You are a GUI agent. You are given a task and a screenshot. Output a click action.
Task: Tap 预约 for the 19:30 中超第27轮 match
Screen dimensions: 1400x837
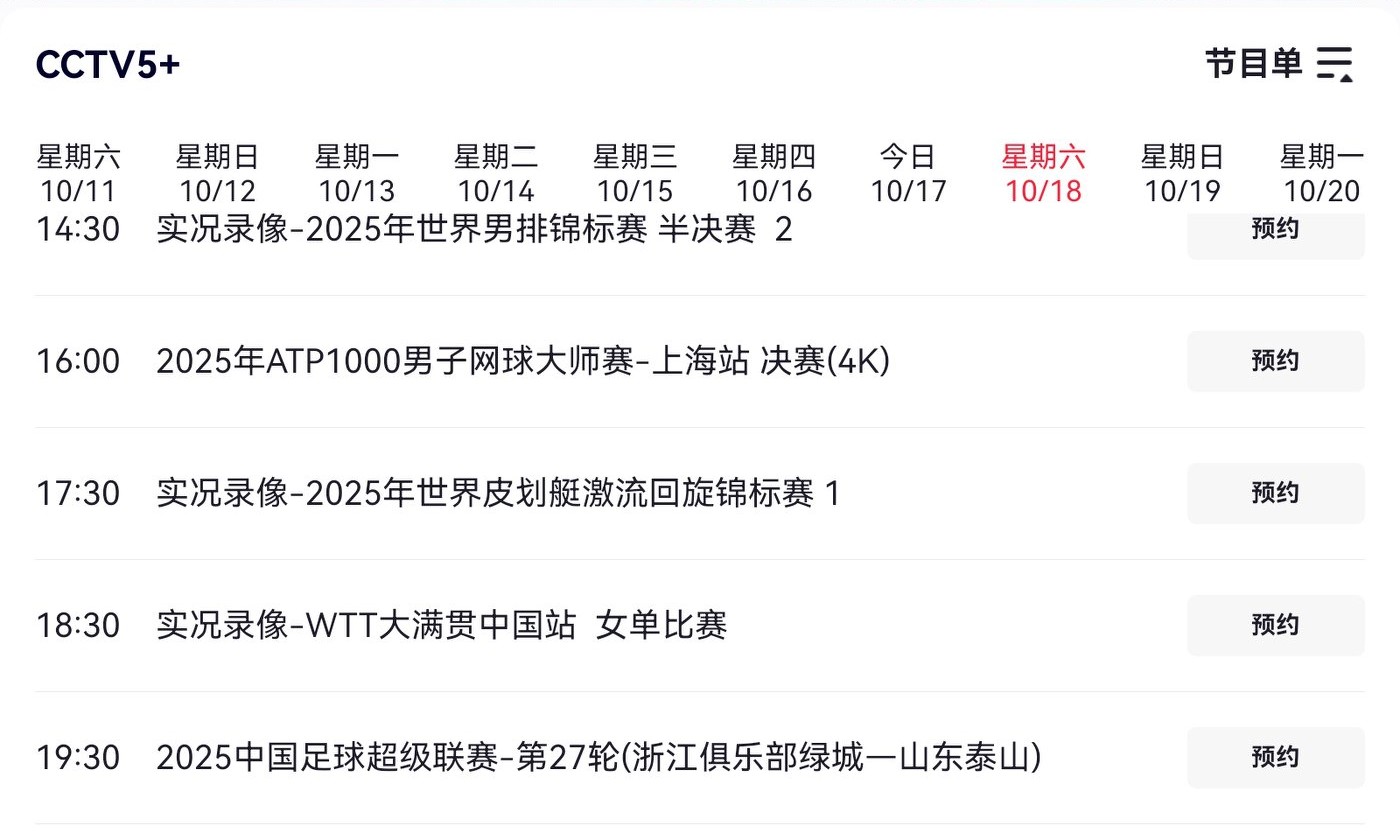click(1275, 757)
